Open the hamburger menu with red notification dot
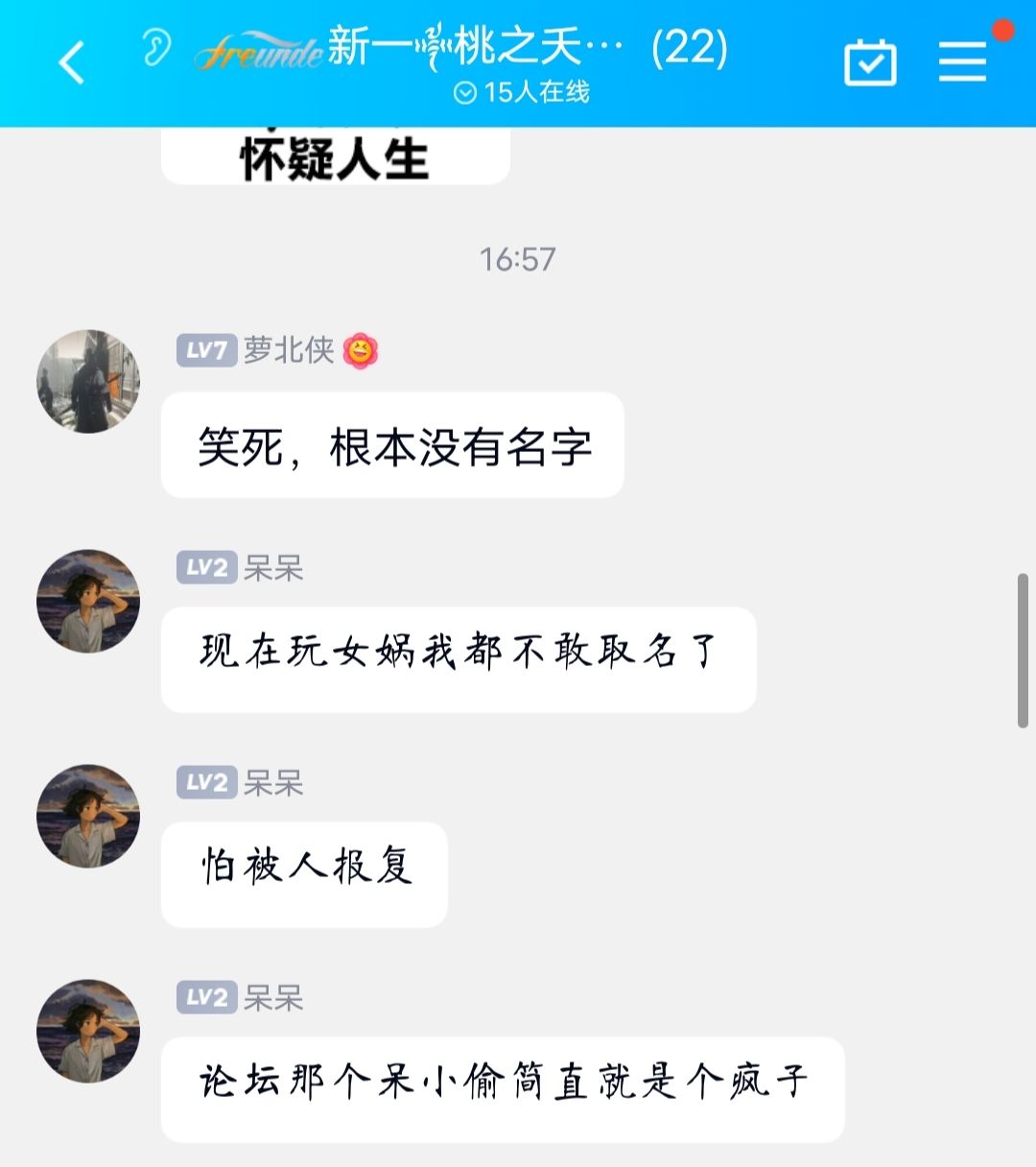 (x=962, y=61)
